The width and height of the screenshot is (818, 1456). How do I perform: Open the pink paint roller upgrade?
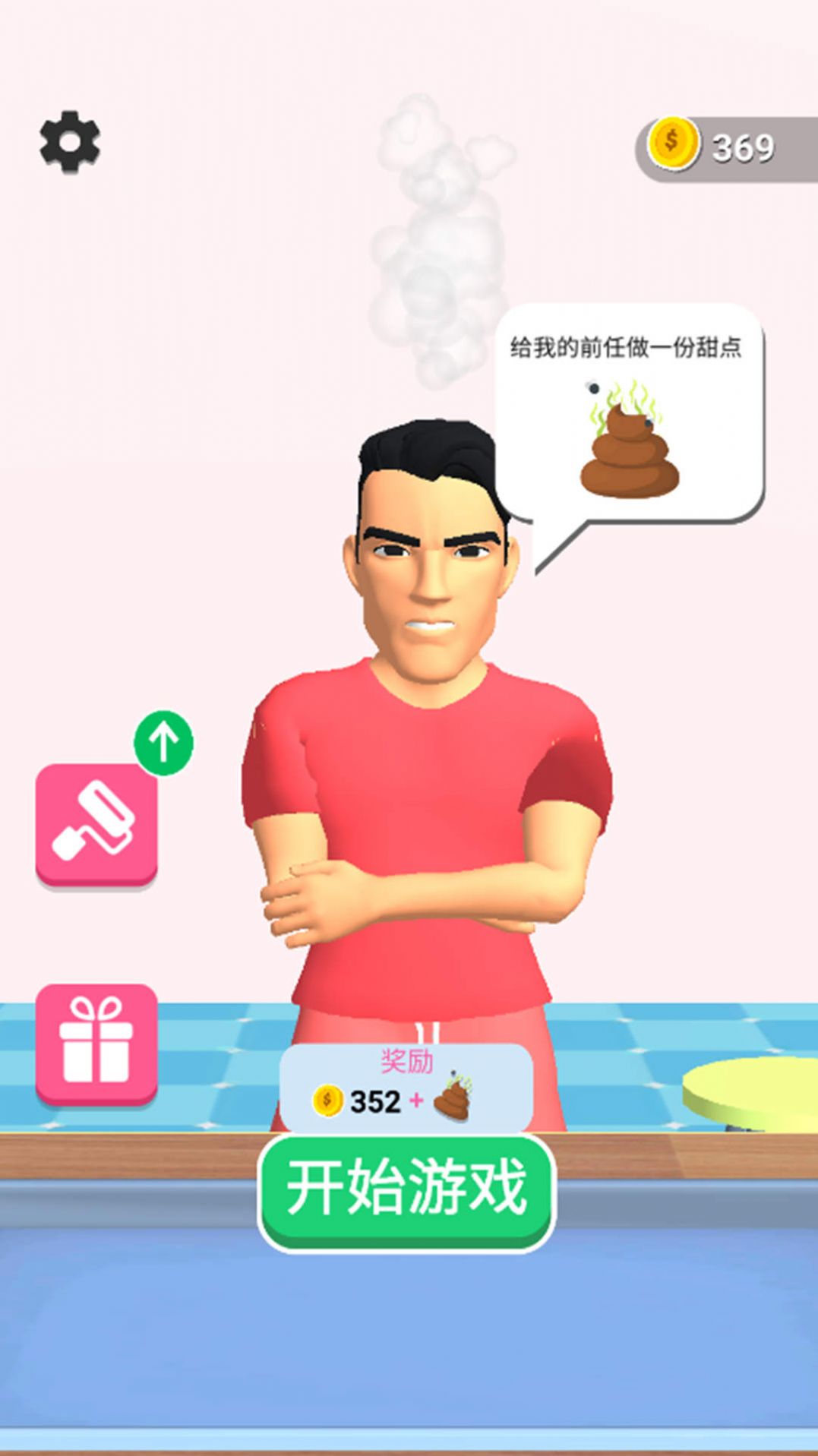point(96,823)
